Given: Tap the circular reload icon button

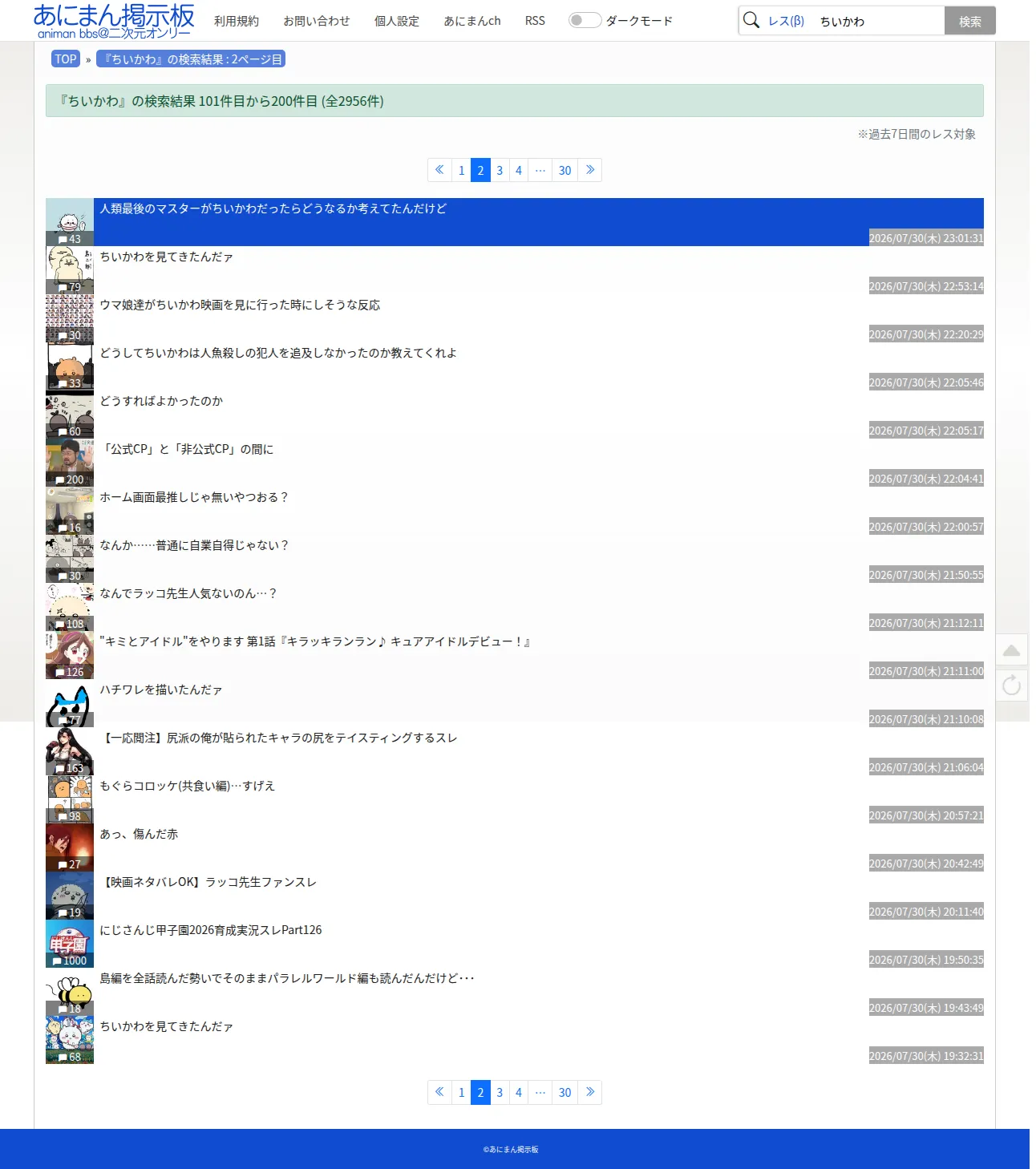Looking at the screenshot, I should point(1012,685).
